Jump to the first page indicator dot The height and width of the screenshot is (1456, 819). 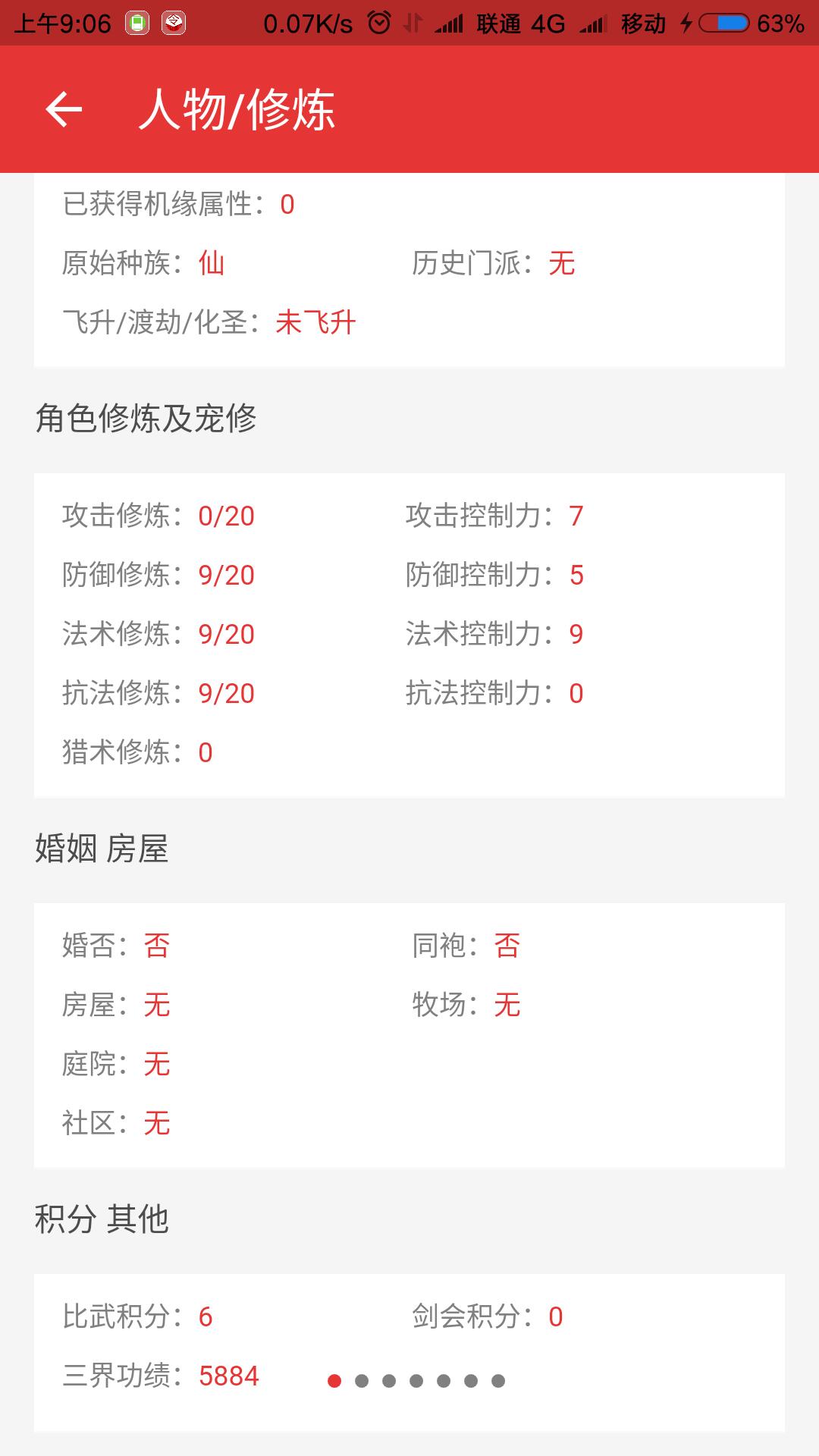(334, 1381)
